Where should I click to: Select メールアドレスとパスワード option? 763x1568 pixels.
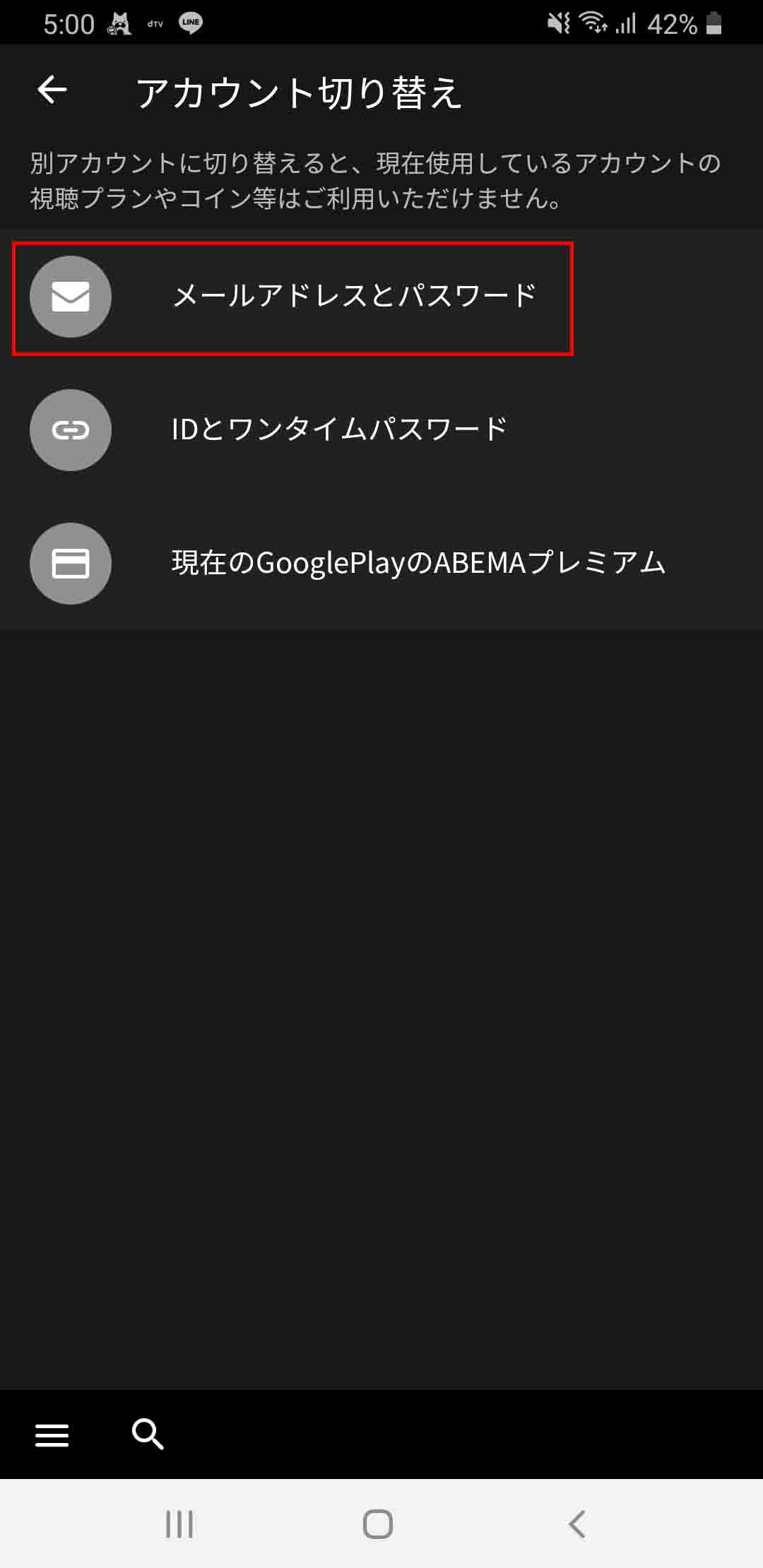[353, 296]
